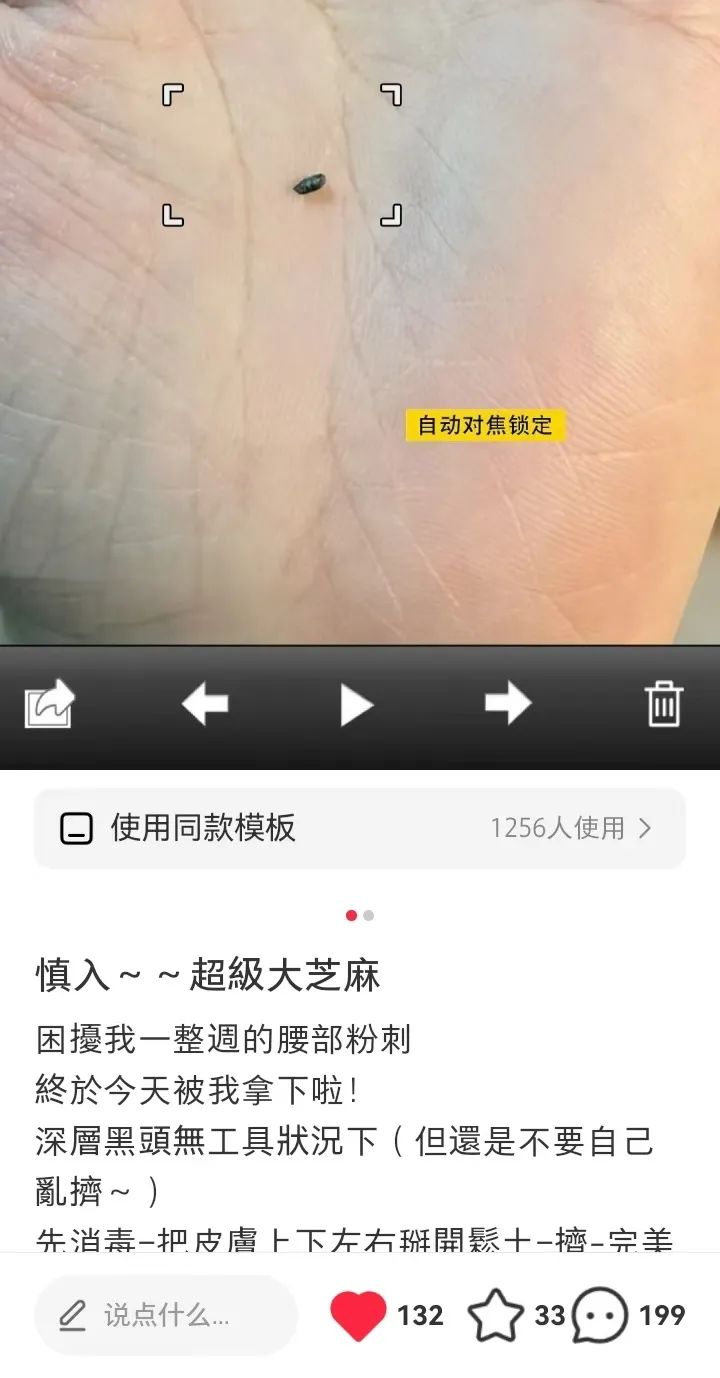Use the same template (使用同款模板)
Viewport: 720px width, 1378px height.
pyautogui.click(x=359, y=828)
